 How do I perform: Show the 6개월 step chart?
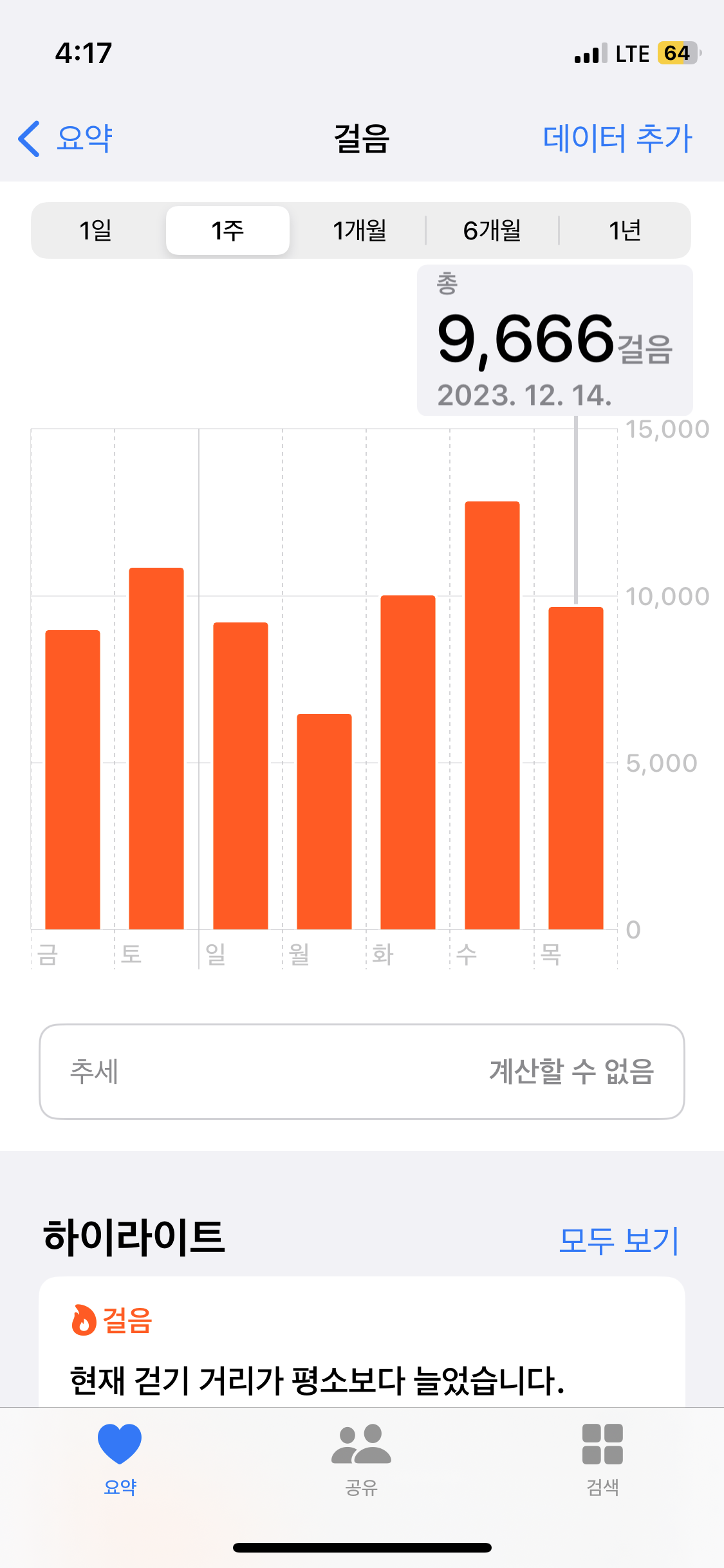click(492, 230)
